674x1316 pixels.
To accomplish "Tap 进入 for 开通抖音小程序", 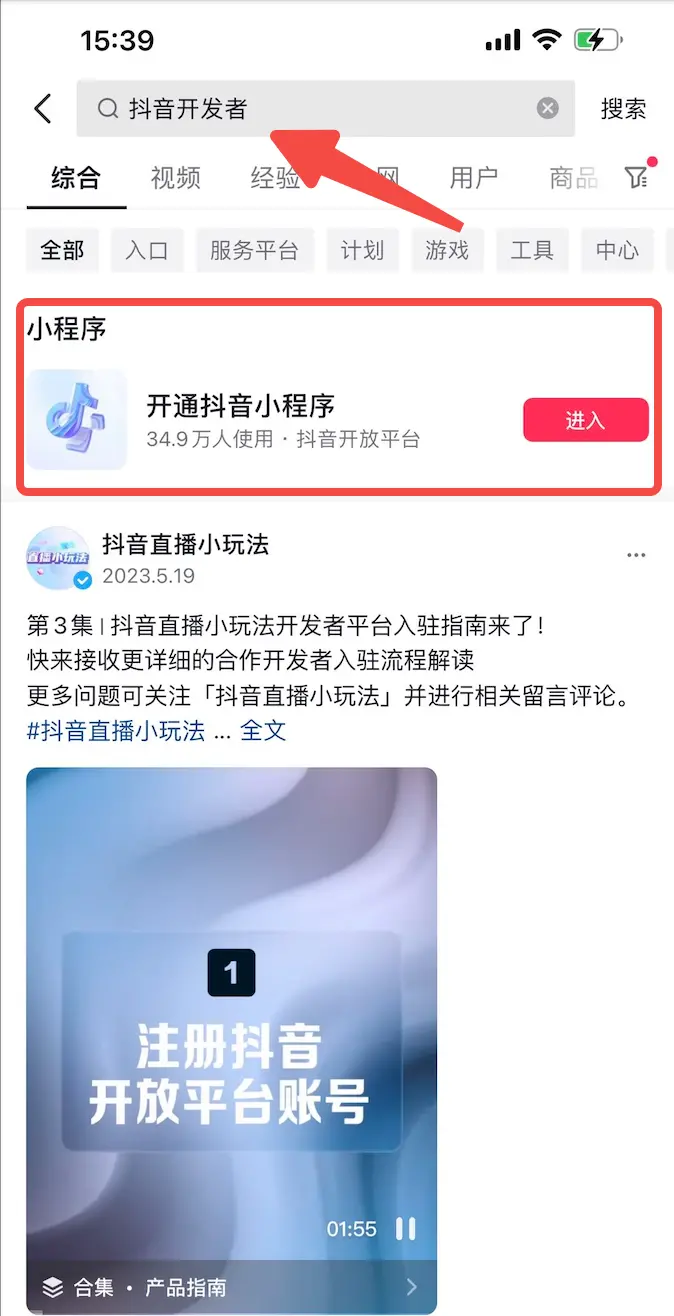I will pyautogui.click(x=585, y=420).
